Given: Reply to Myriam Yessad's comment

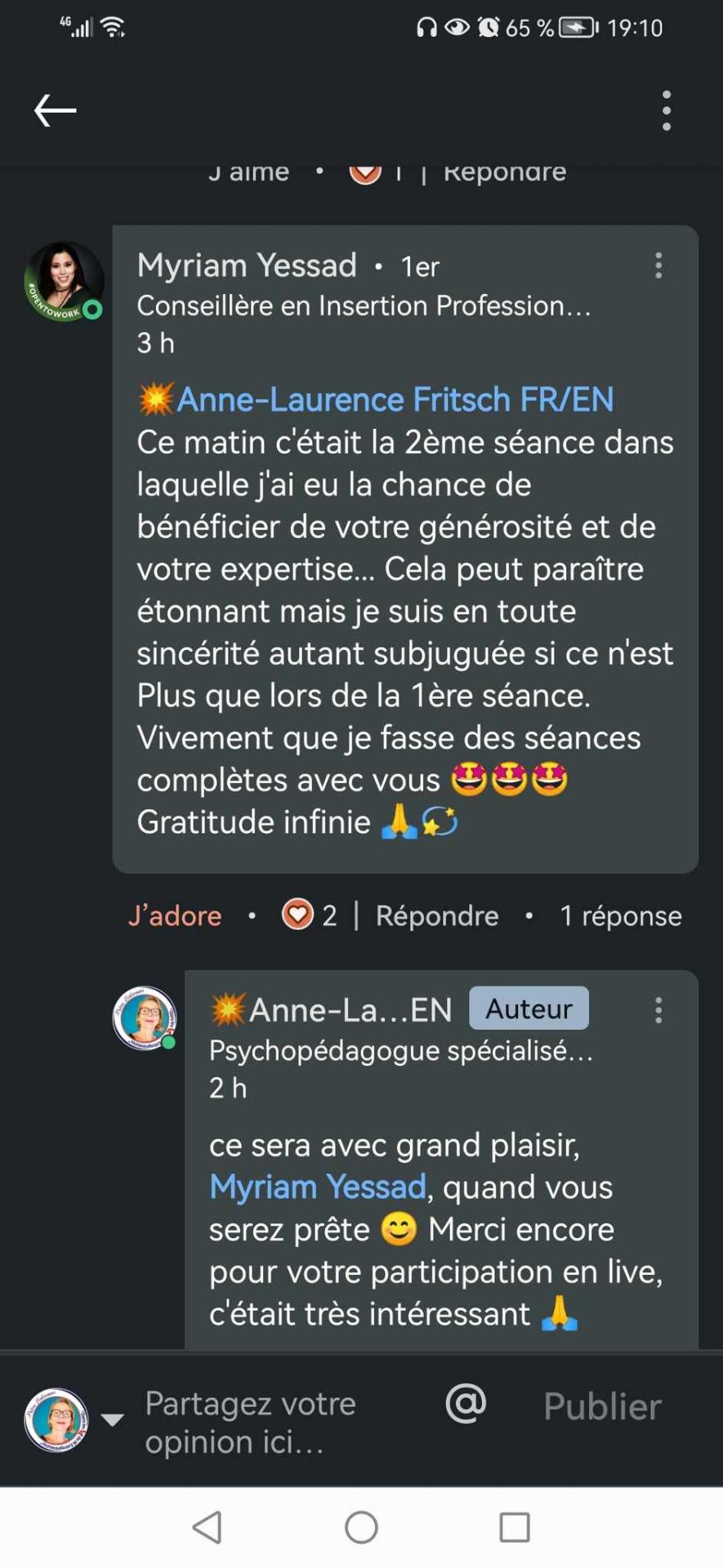Looking at the screenshot, I should pyautogui.click(x=436, y=915).
